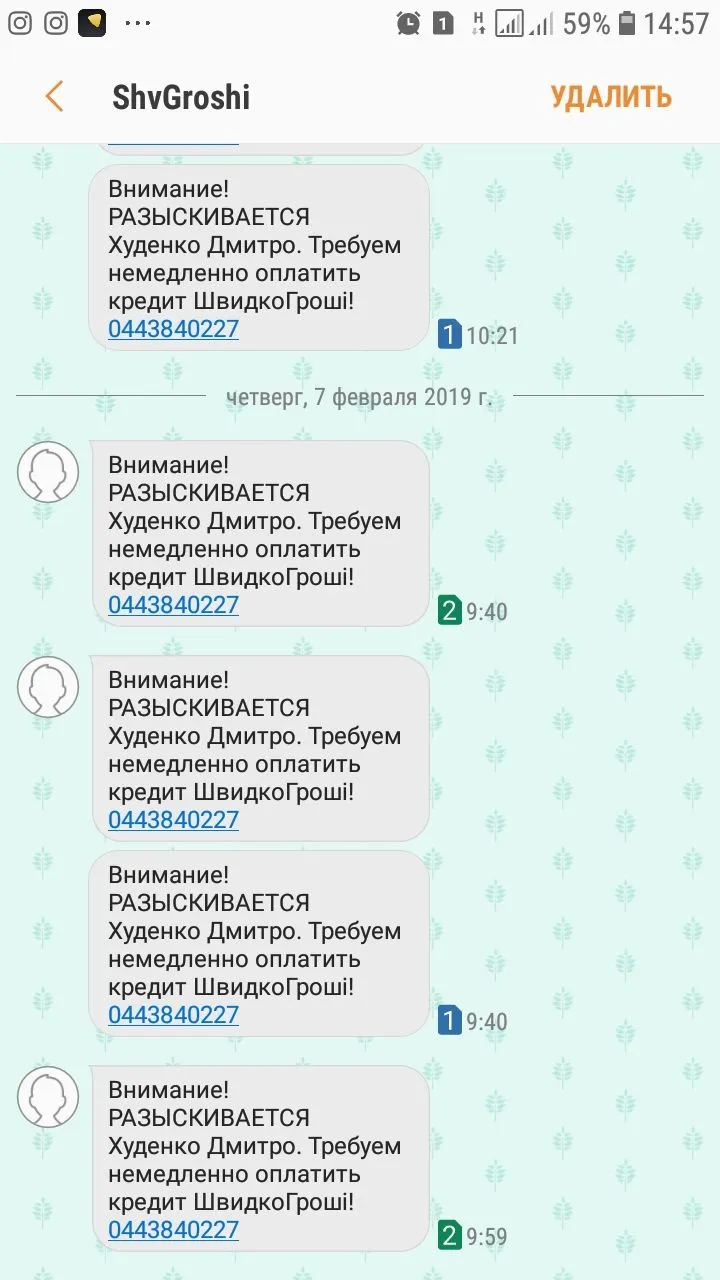This screenshot has width=720, height=1280.
Task: Open phone link in the 10:21 message
Action: click(173, 329)
